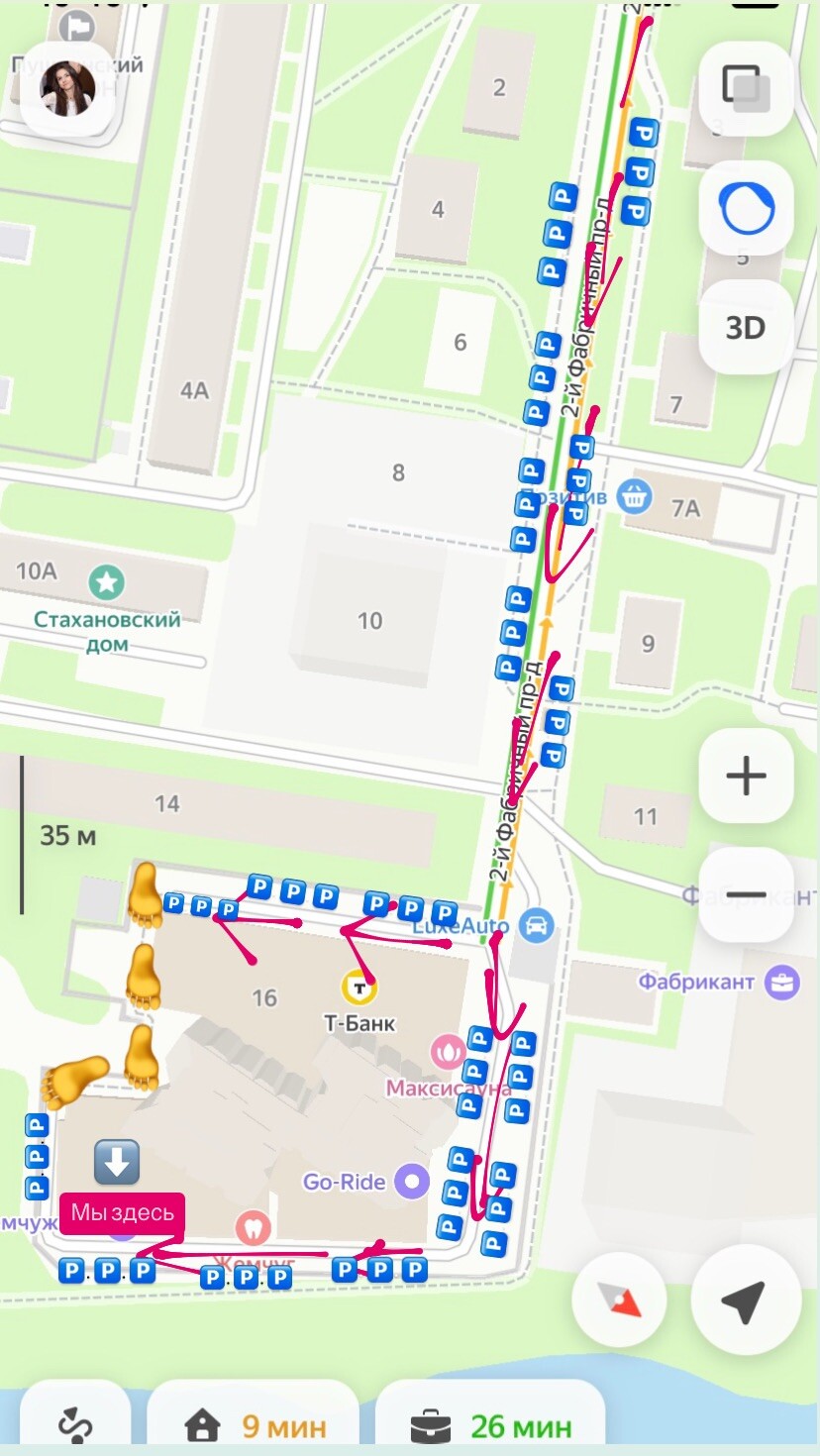The width and height of the screenshot is (820, 1456).
Task: Open the LuxeAuto car service marker
Action: [536, 926]
